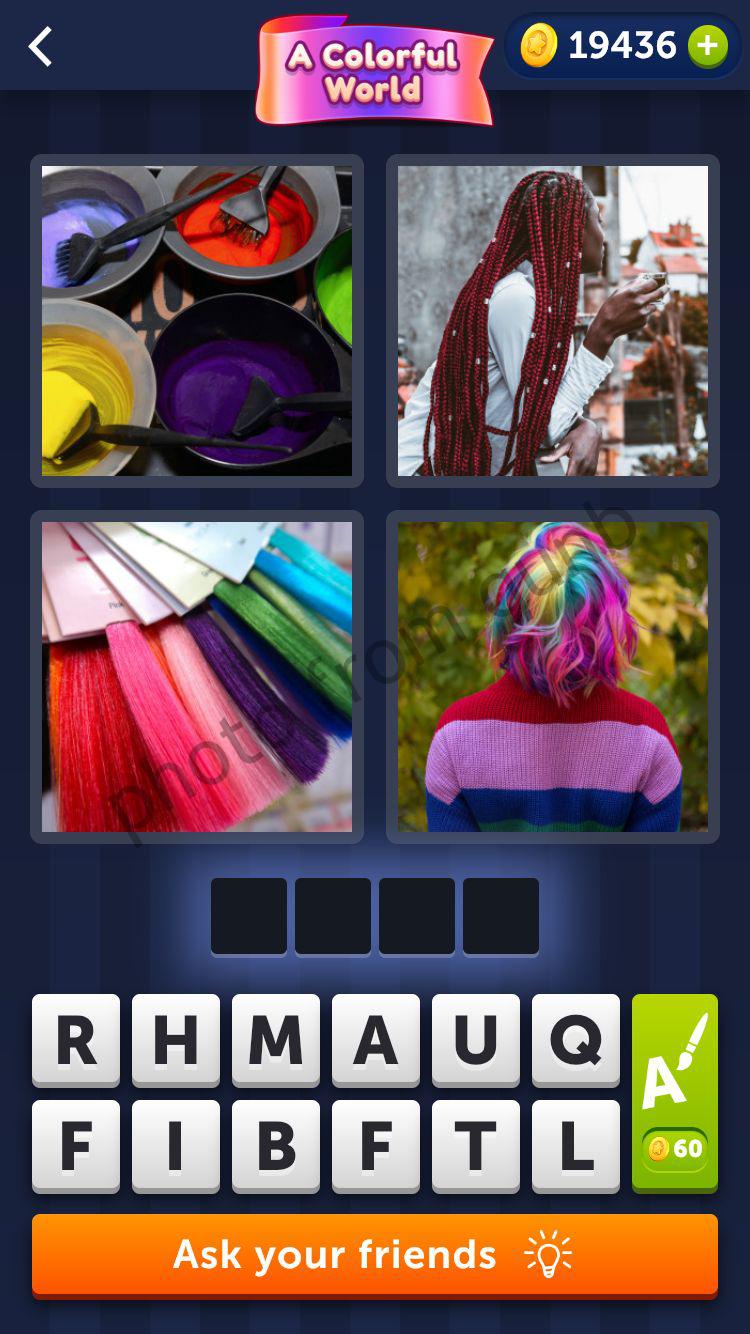Pick the letter M tile
This screenshot has width=750, height=1334.
click(x=276, y=1040)
